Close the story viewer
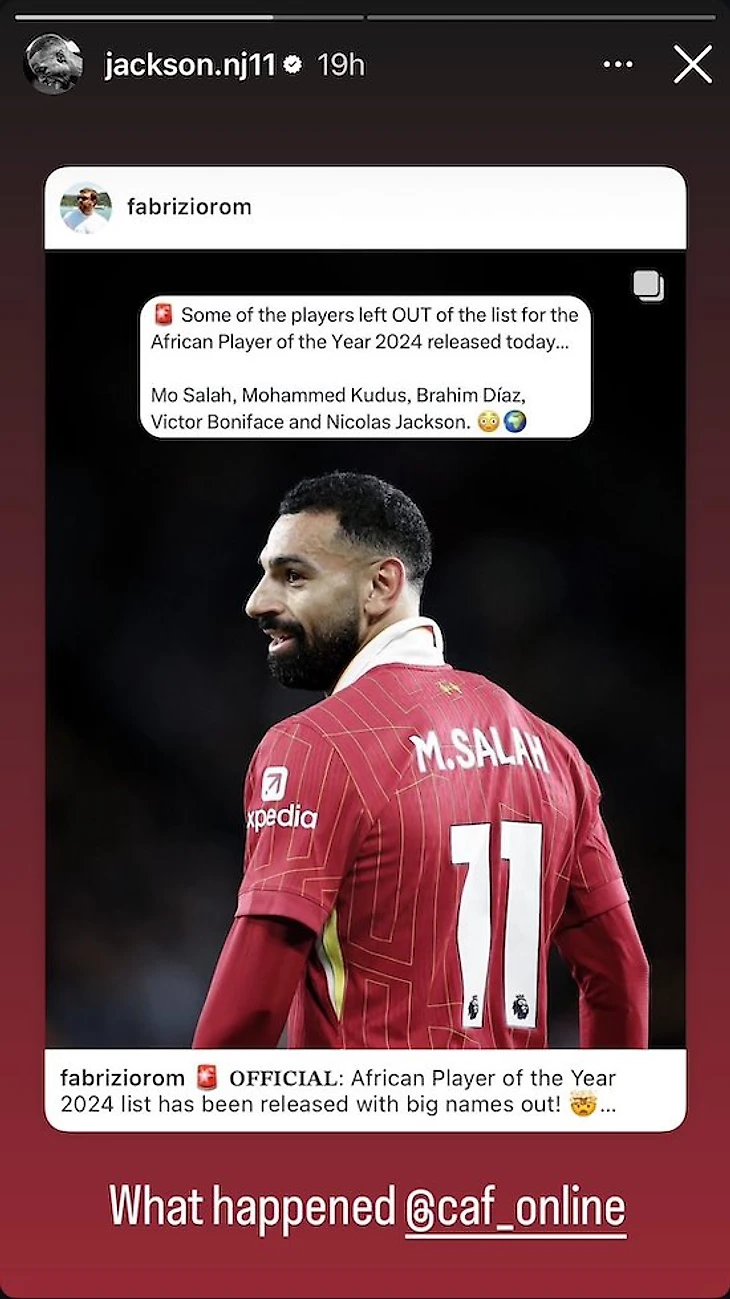Viewport: 730px width, 1299px height. [x=692, y=65]
